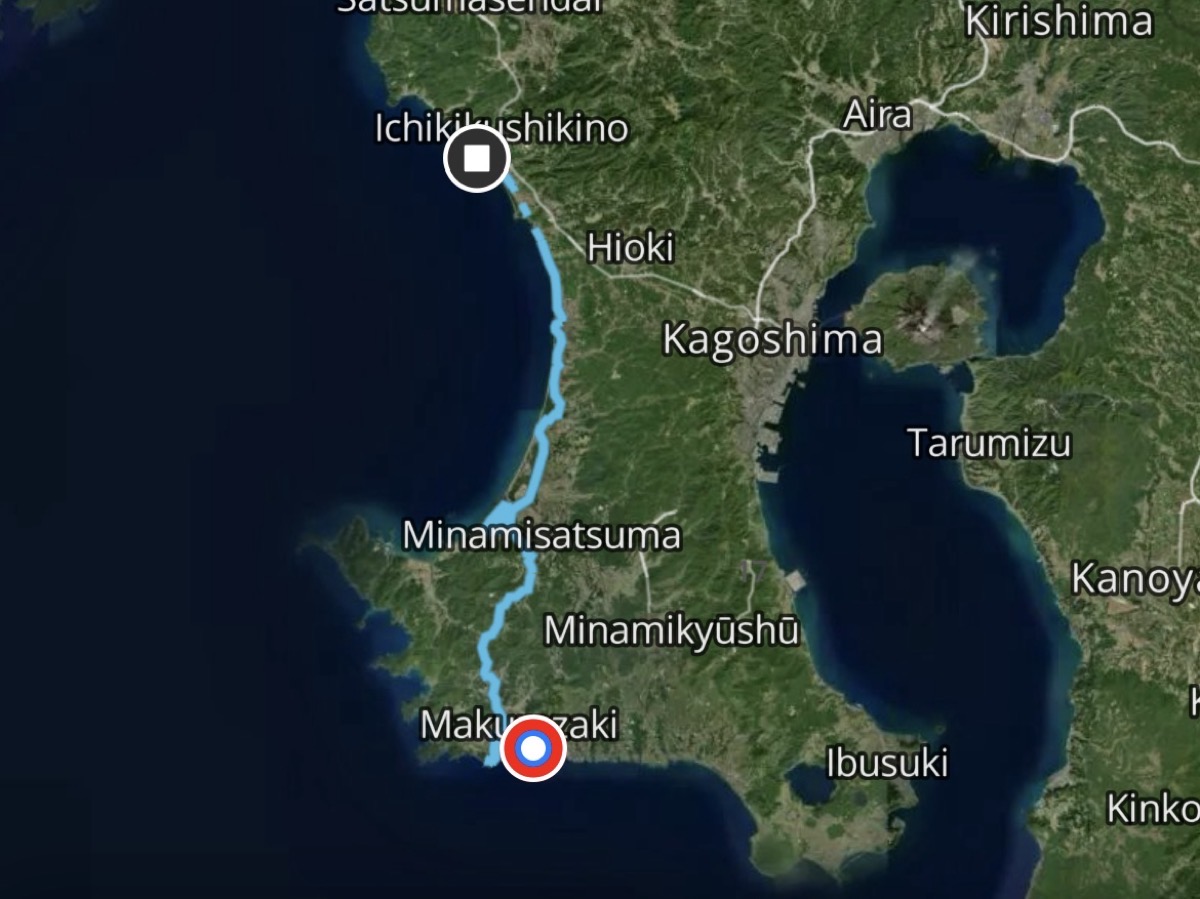Select the current location marker at Makurazaki
The image size is (1200, 899).
pos(533,748)
